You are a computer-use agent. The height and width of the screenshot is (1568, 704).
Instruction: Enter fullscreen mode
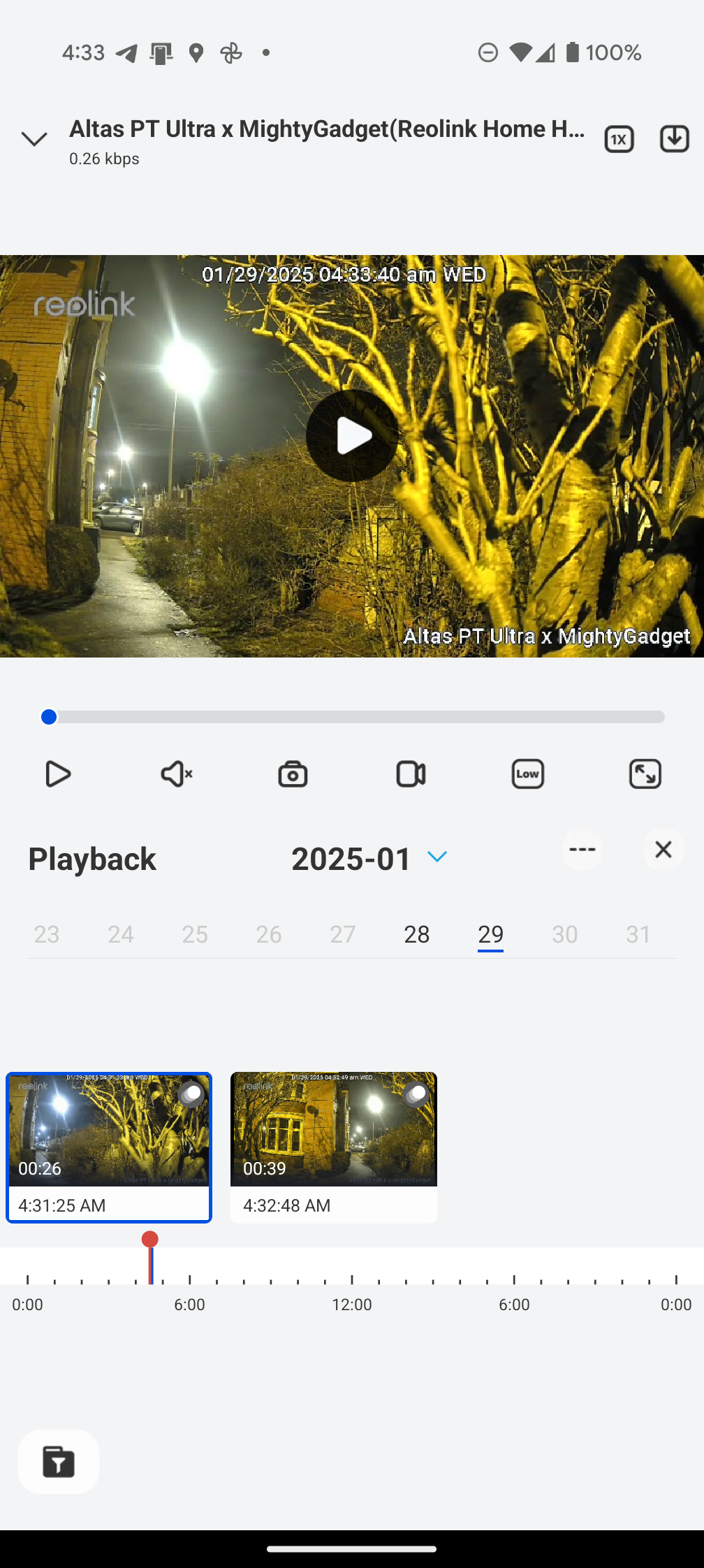click(x=645, y=774)
